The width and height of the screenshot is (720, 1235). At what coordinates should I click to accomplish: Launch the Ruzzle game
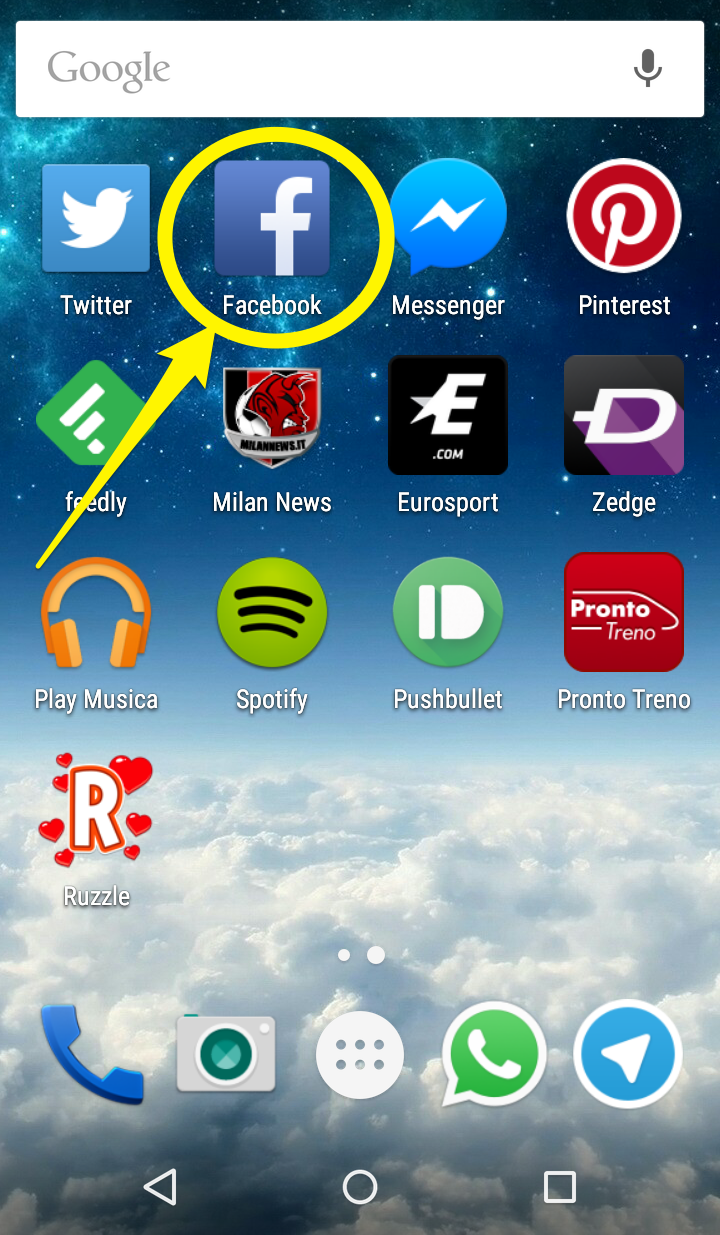click(96, 810)
